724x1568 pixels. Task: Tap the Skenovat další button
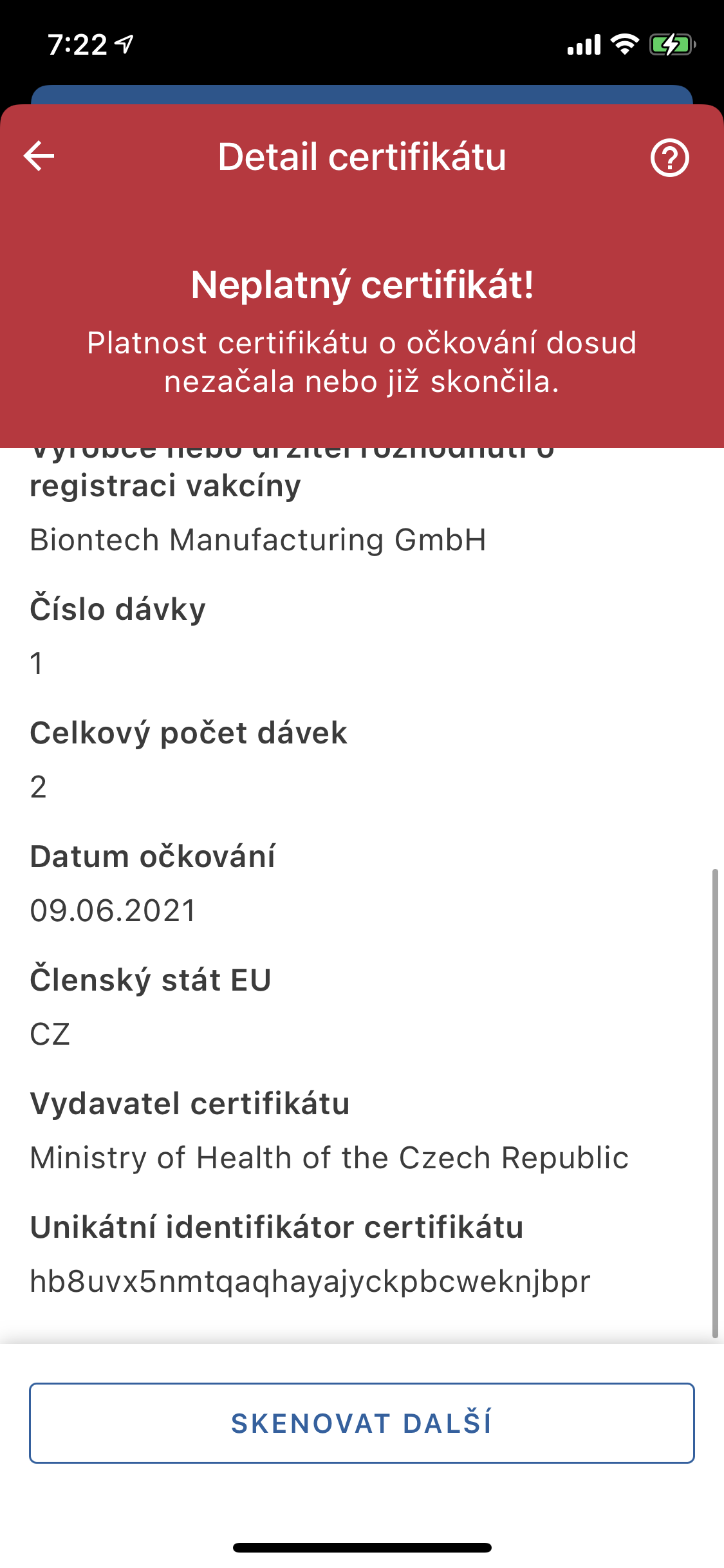point(362,1423)
